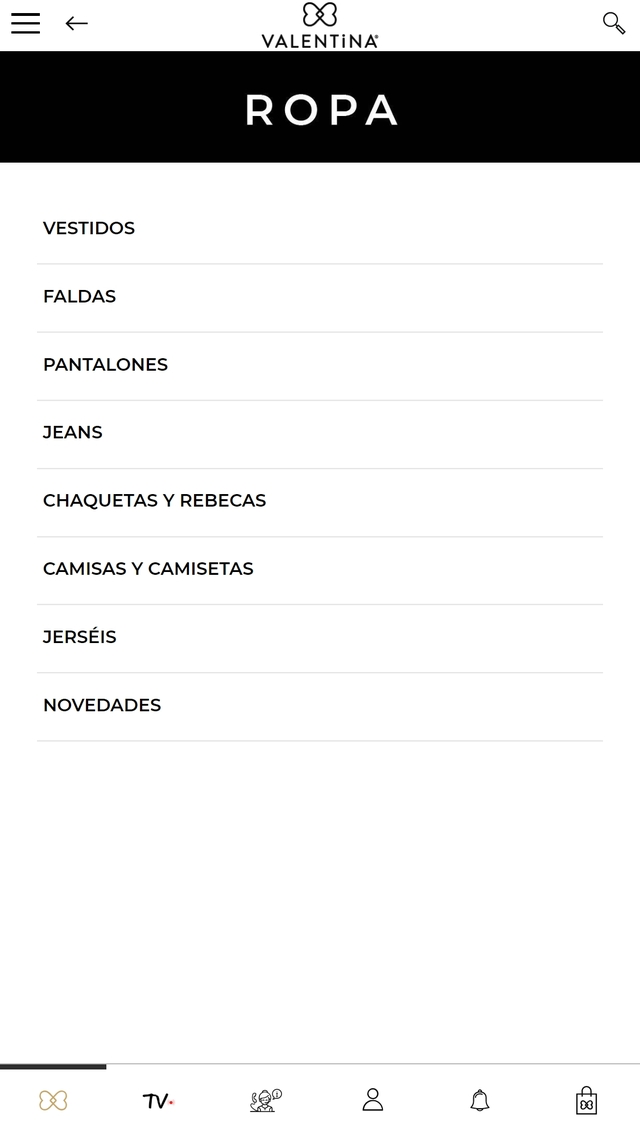This screenshot has height=1136, width=640.
Task: Go to the account profile tab
Action: 373,1100
